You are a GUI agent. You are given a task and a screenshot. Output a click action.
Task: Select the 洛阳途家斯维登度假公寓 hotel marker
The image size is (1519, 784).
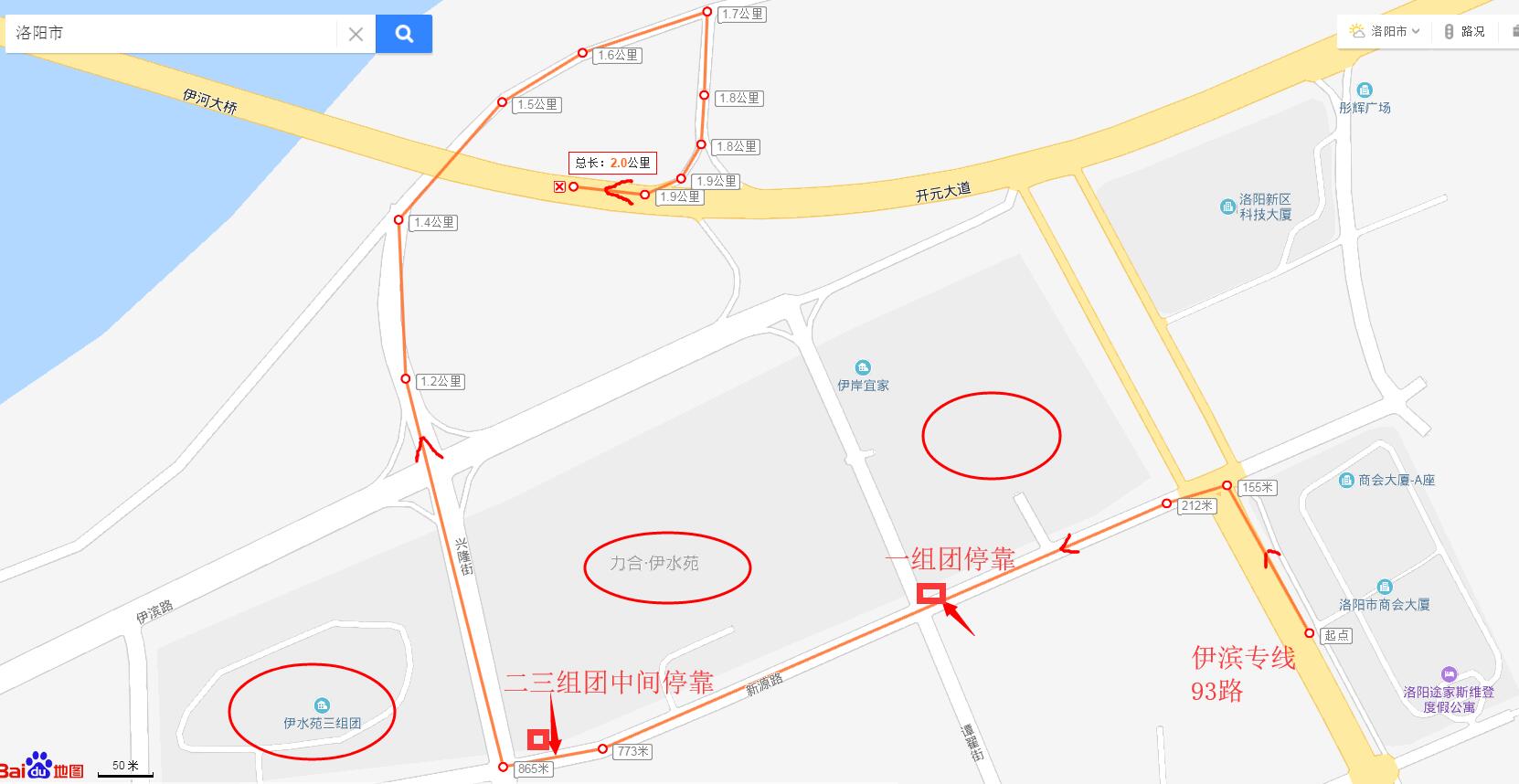coord(1449,674)
